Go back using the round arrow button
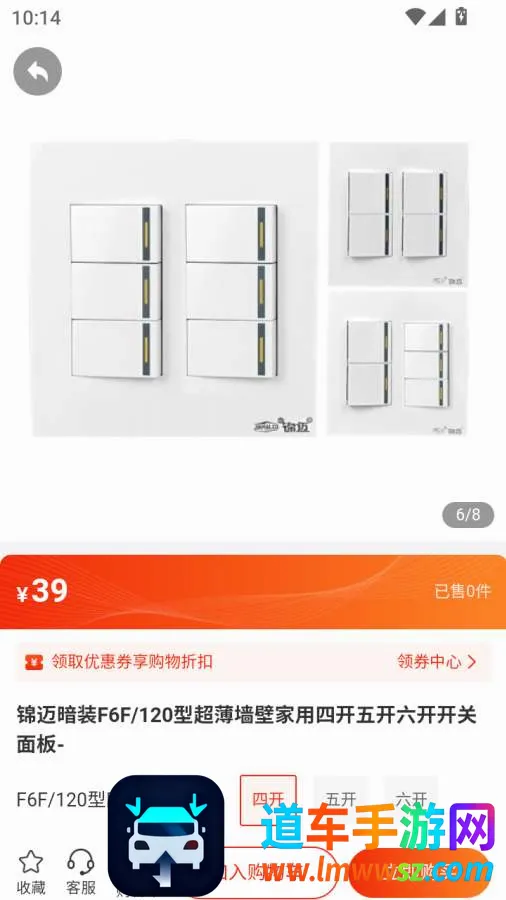 pos(37,71)
